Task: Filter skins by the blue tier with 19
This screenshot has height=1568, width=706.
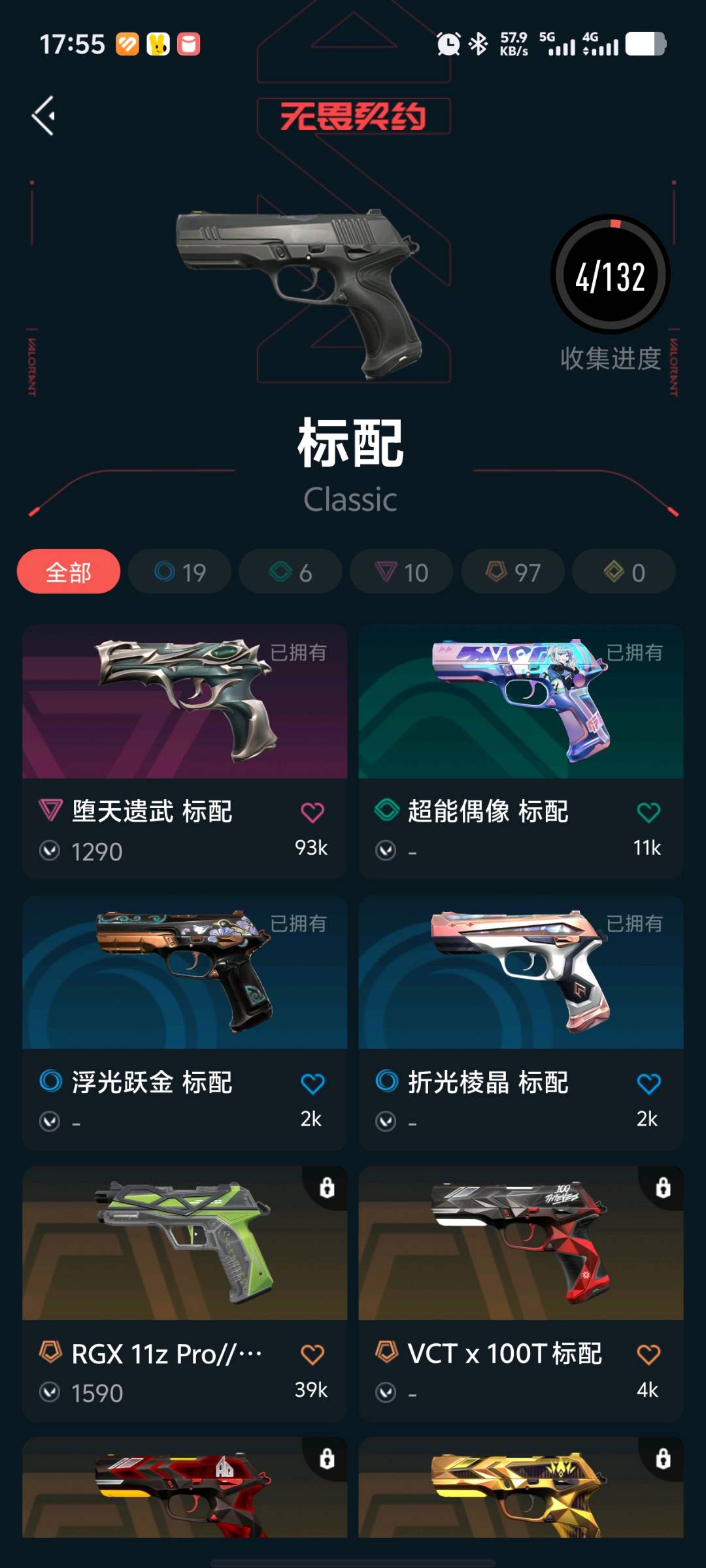Action: pyautogui.click(x=180, y=572)
